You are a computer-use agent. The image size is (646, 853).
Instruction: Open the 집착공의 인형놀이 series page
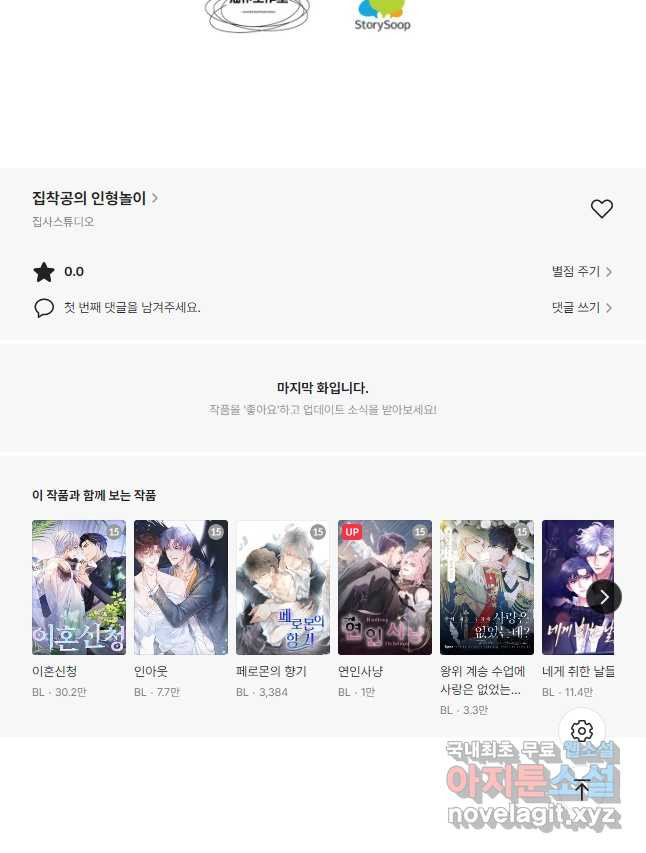[95, 198]
